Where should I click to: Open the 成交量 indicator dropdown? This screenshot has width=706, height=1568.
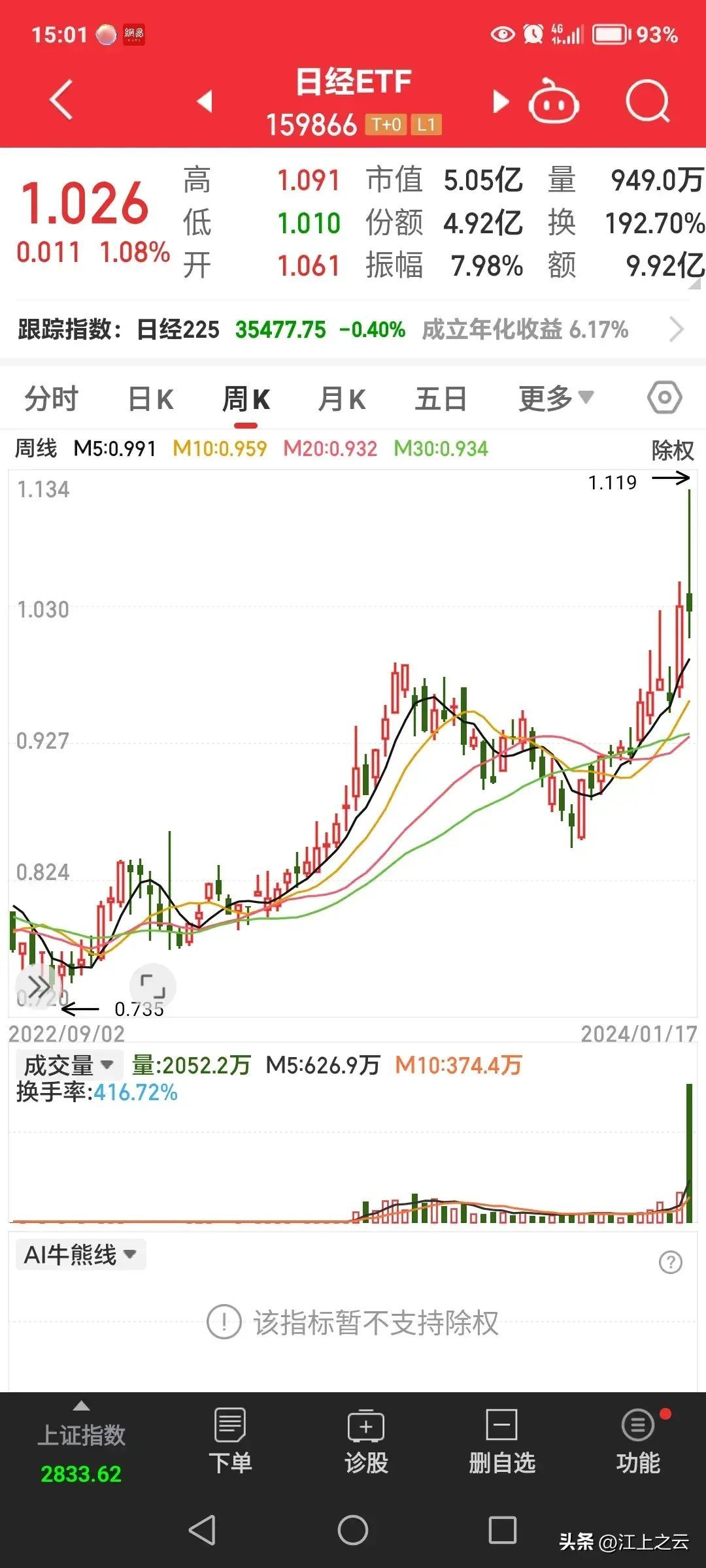pos(69,1066)
